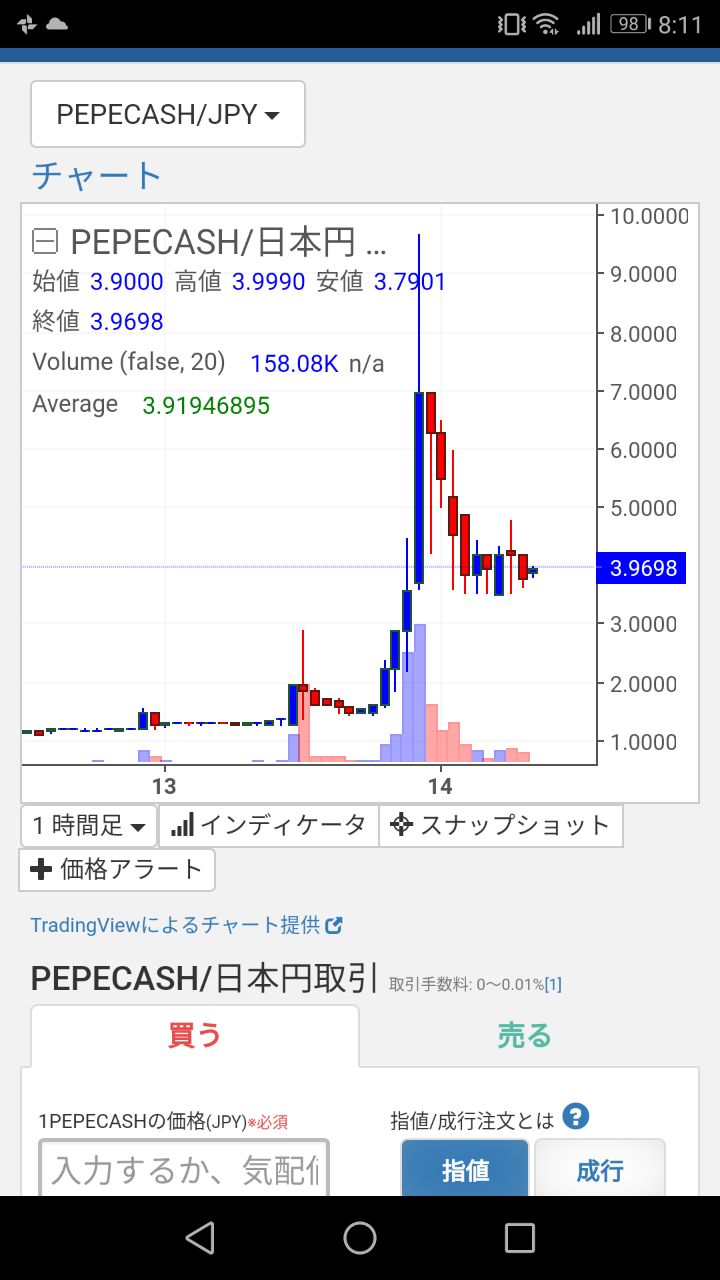The width and height of the screenshot is (720, 1280).
Task: Take a chart スナップショット
Action: click(x=500, y=825)
